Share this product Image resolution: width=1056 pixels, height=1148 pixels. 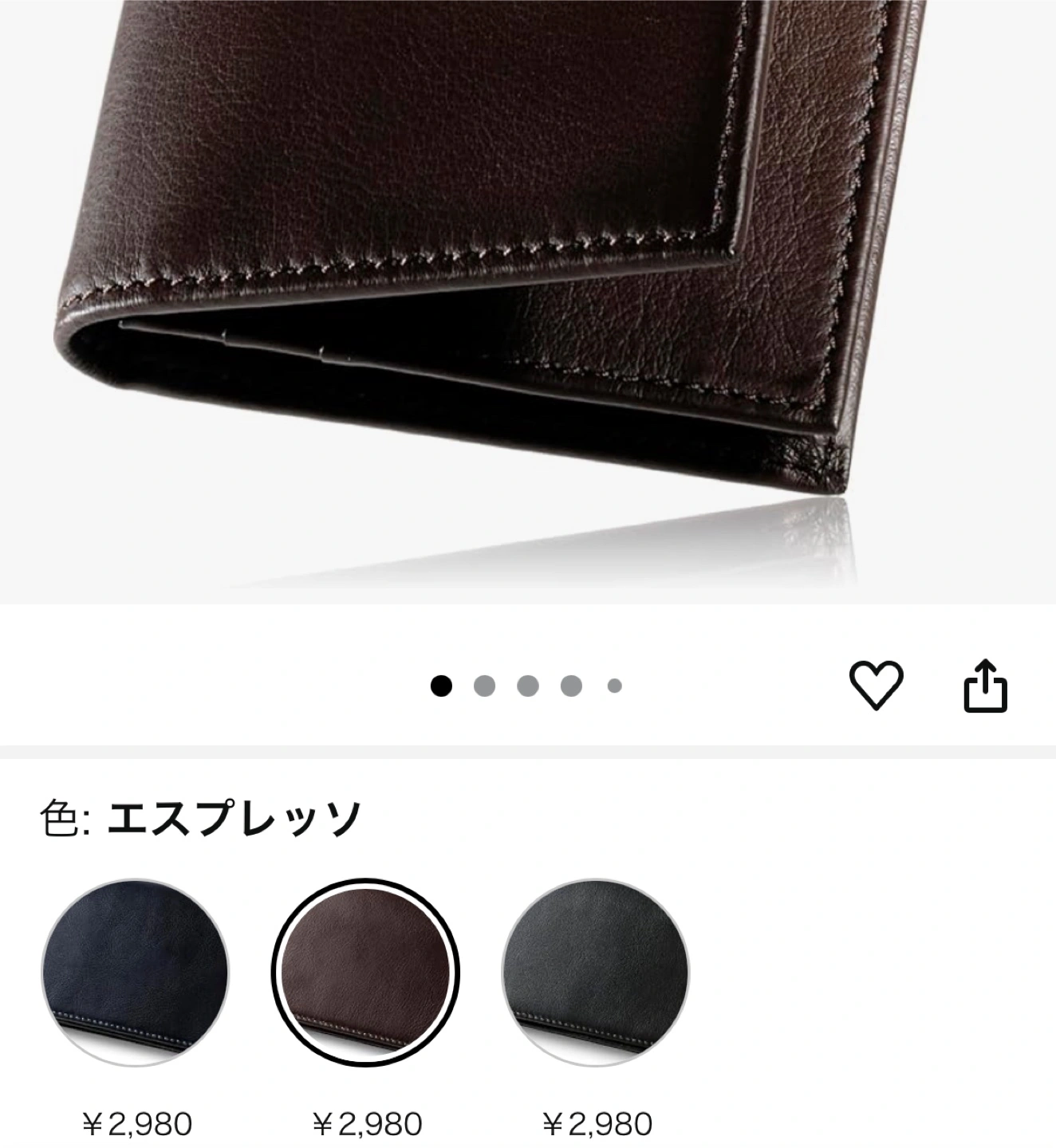[x=986, y=685]
